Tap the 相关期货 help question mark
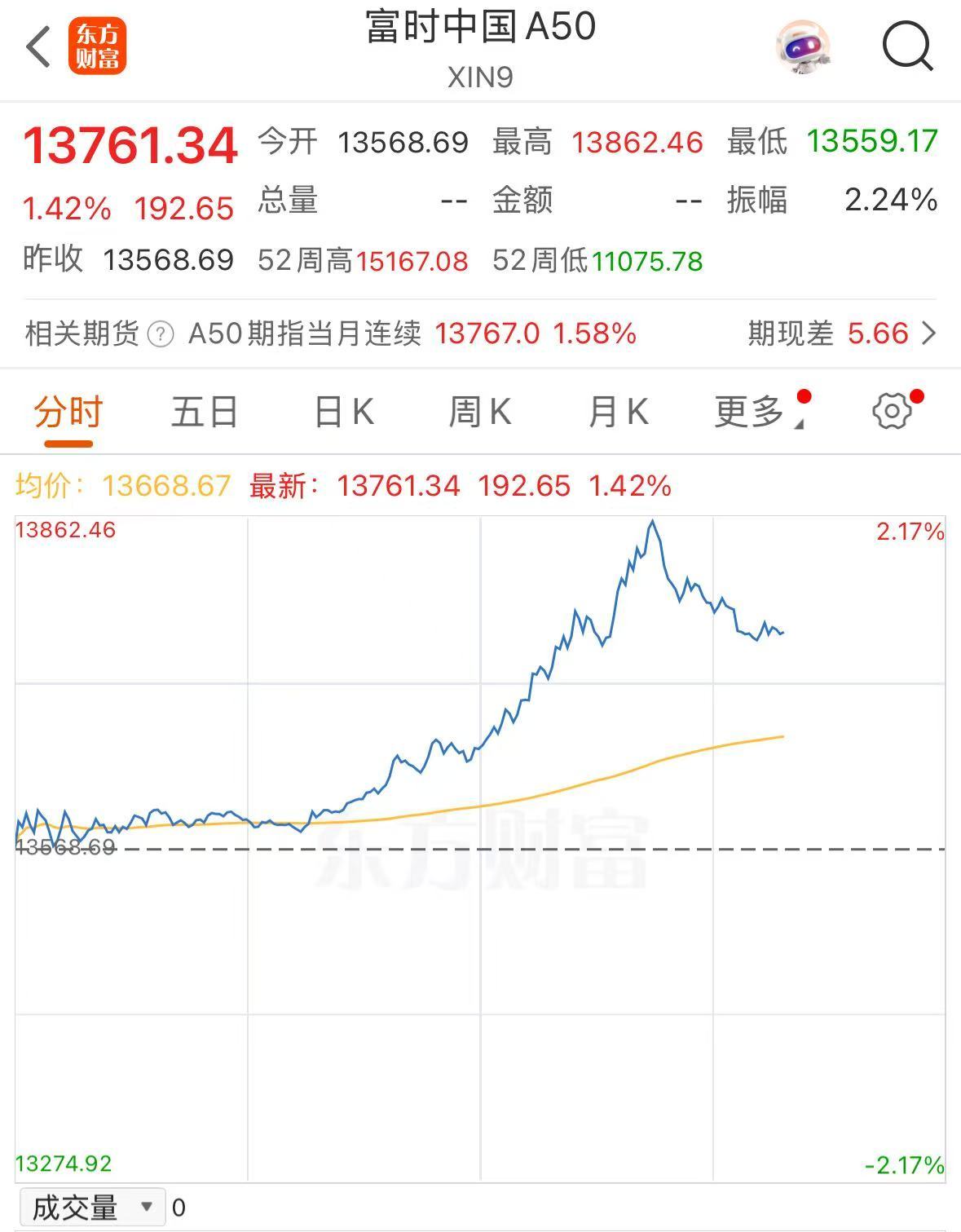This screenshot has height=1232, width=961. [161, 334]
